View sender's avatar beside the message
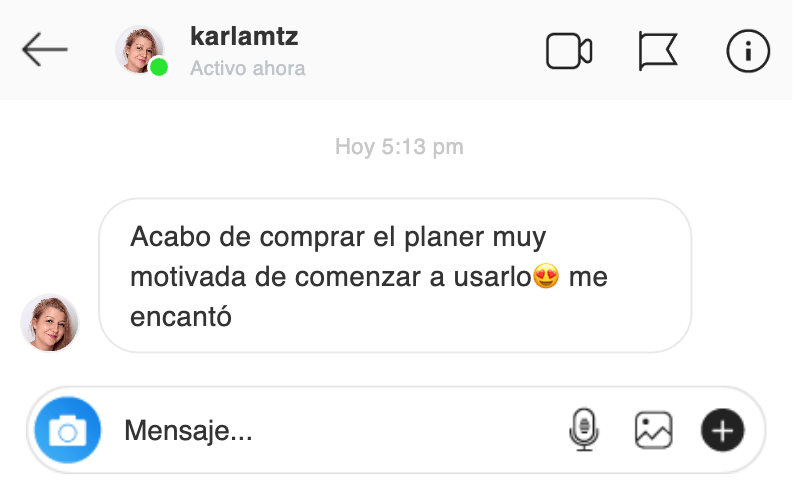This screenshot has width=794, height=502. 49,323
